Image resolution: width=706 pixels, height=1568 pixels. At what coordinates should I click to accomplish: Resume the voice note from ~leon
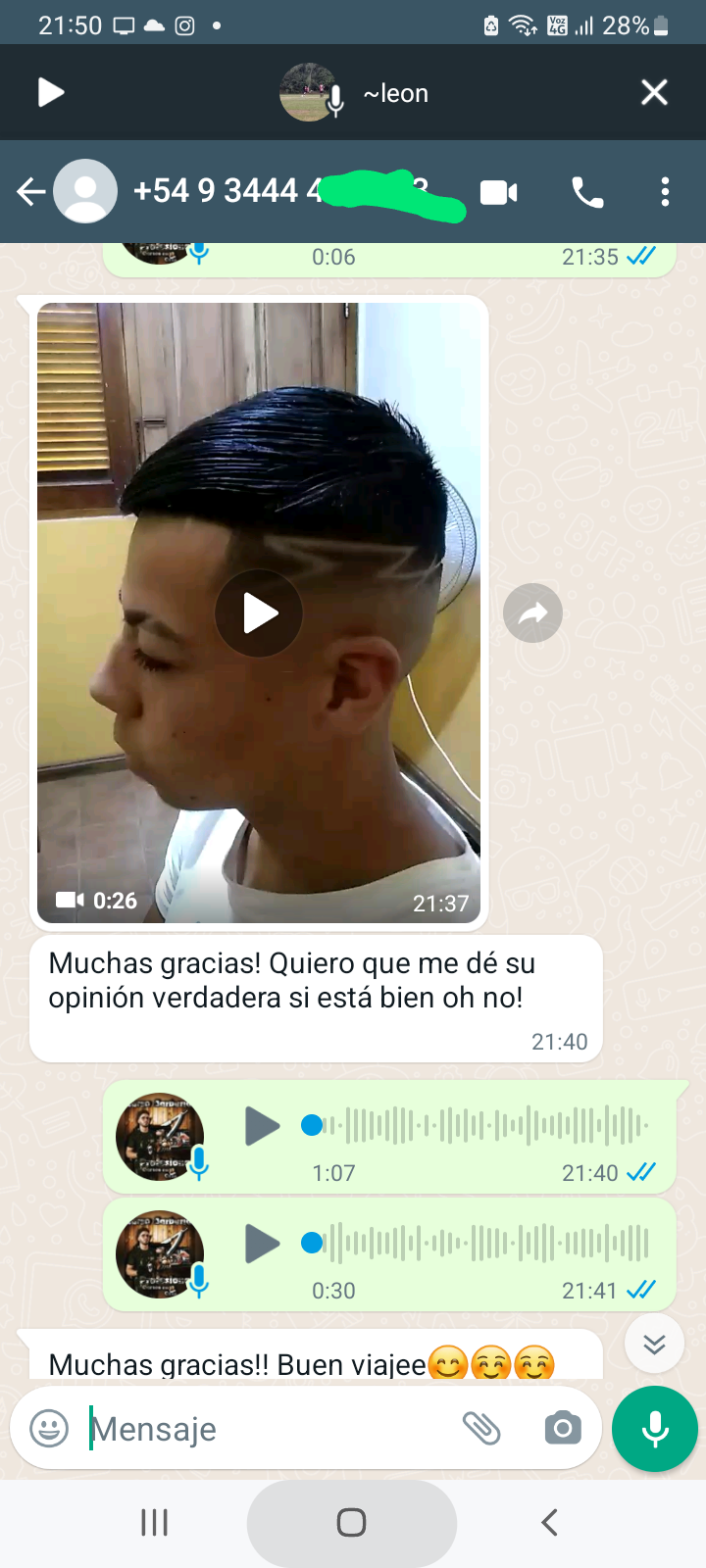51,93
